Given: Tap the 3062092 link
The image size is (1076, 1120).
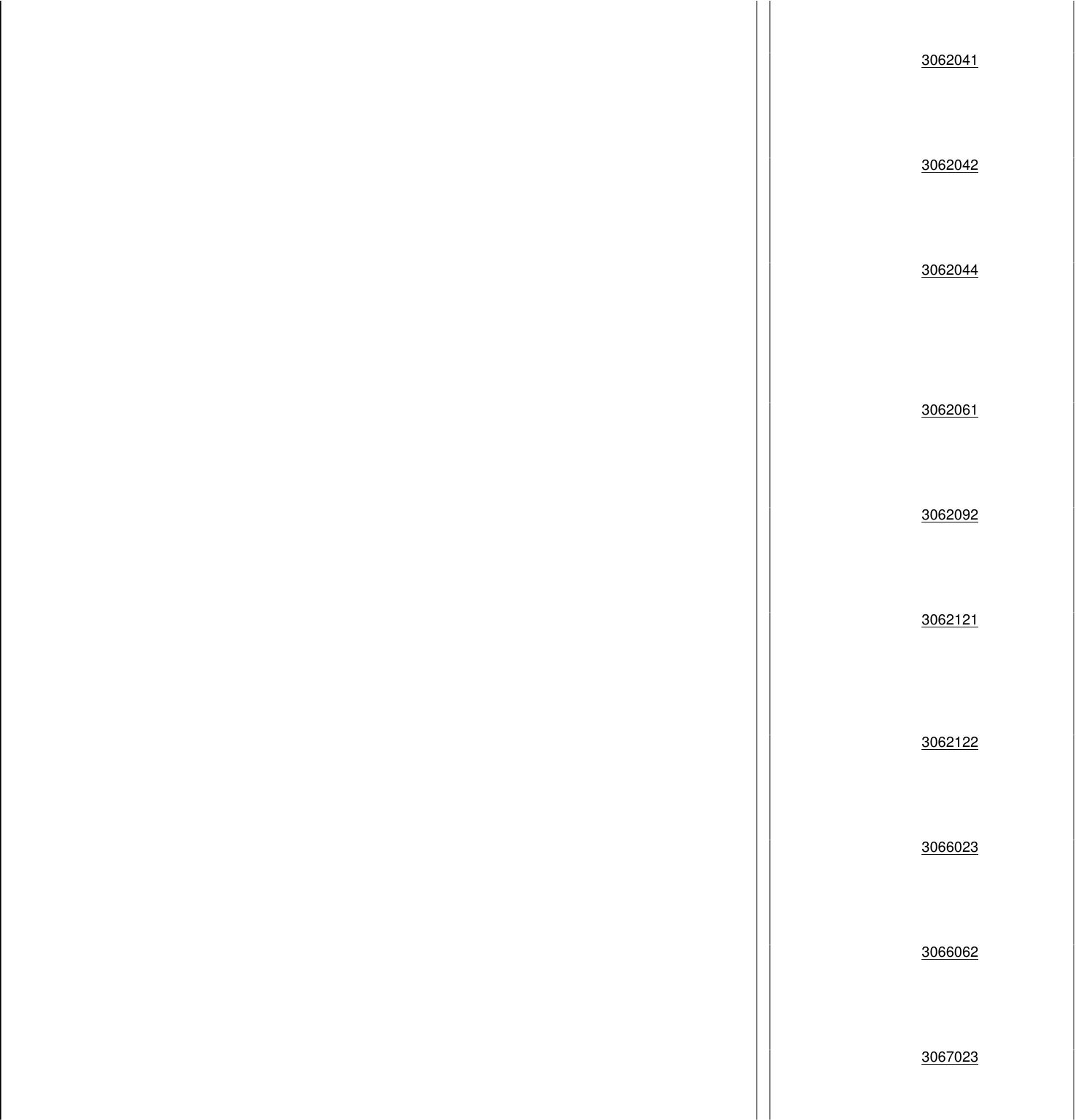Looking at the screenshot, I should [x=949, y=515].
